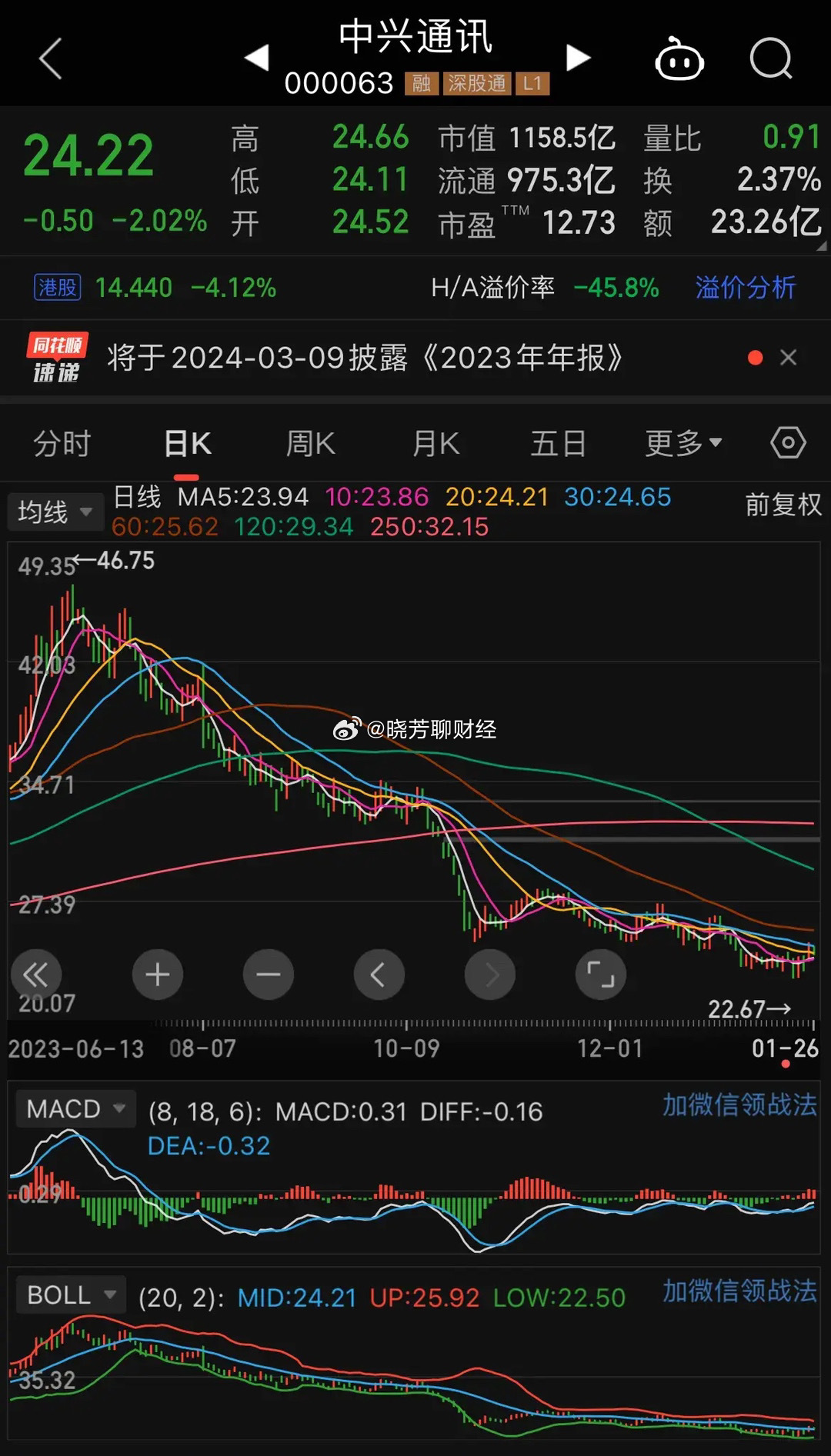
Task: Go back using the top-left arrow
Action: (x=50, y=58)
